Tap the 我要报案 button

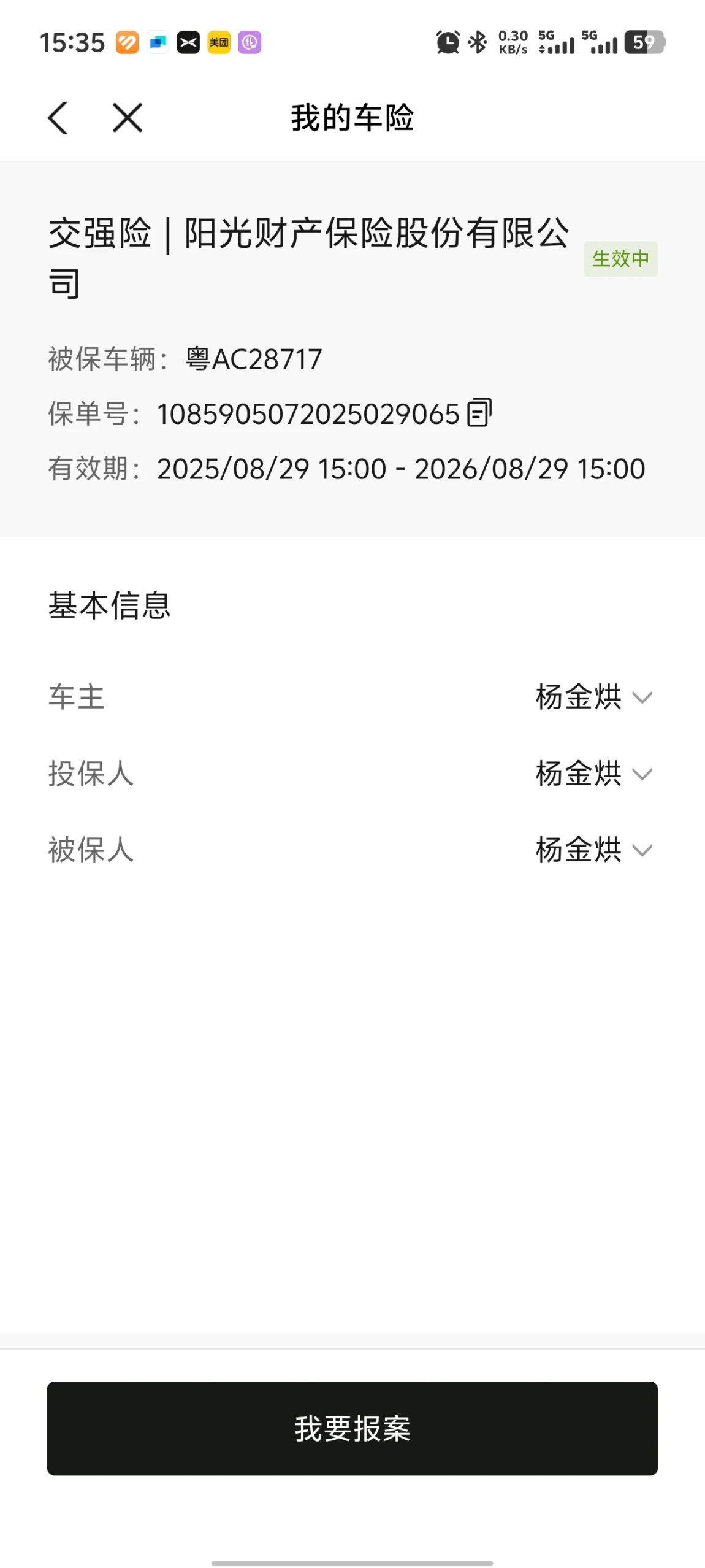[352, 1428]
